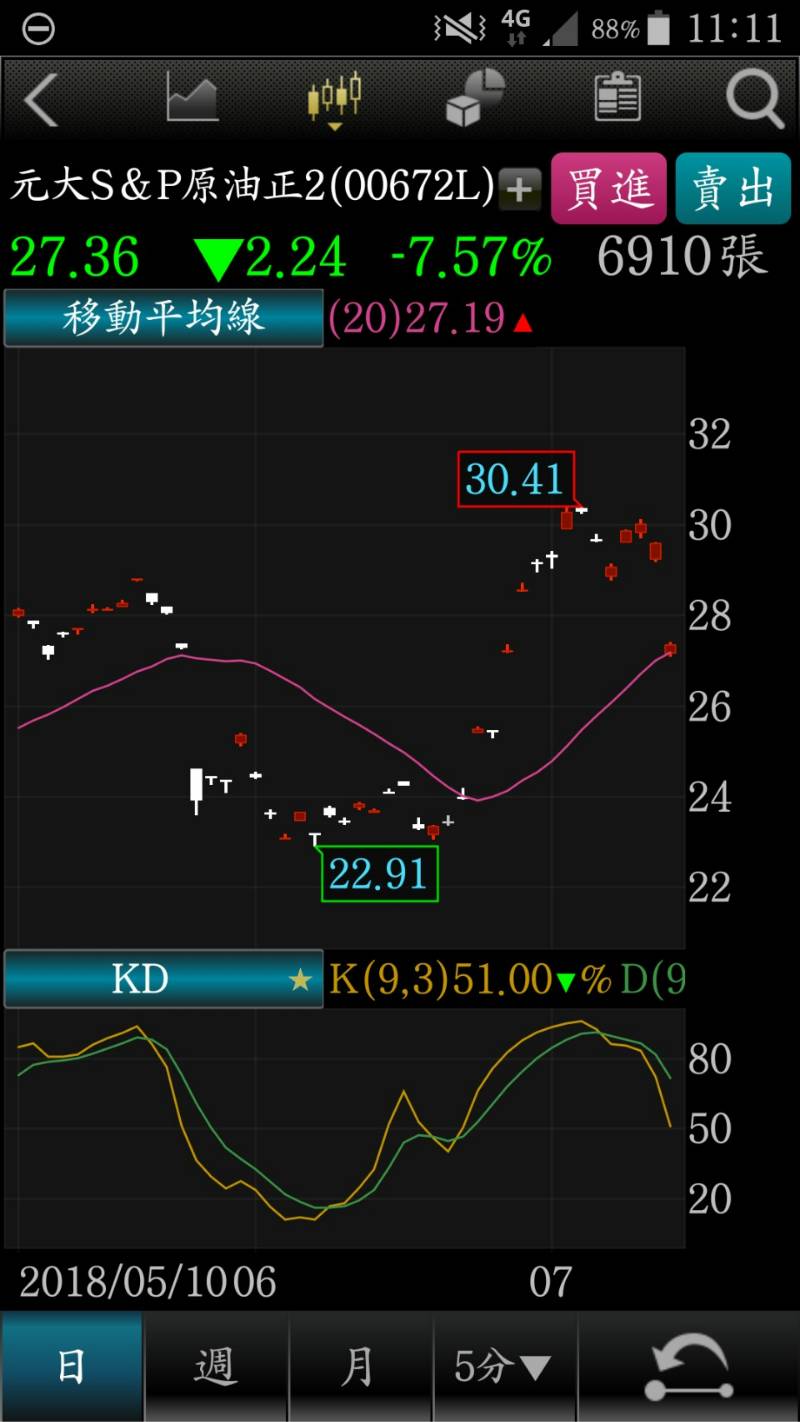This screenshot has width=800, height=1422.
Task: Open the pie chart analysis icon
Action: (474, 97)
